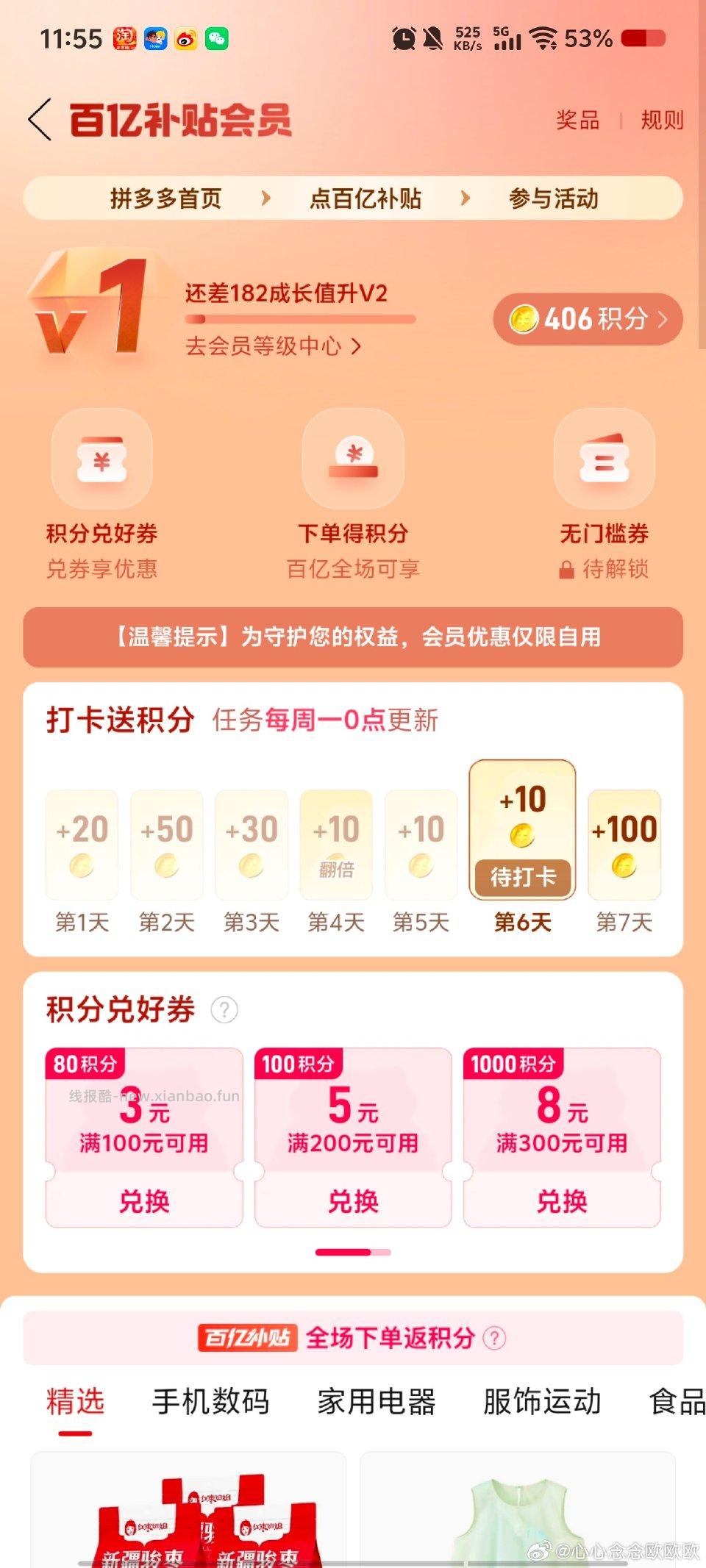Tap the lock icon beside 待解锁
The height and width of the screenshot is (1568, 706).
pos(566,569)
